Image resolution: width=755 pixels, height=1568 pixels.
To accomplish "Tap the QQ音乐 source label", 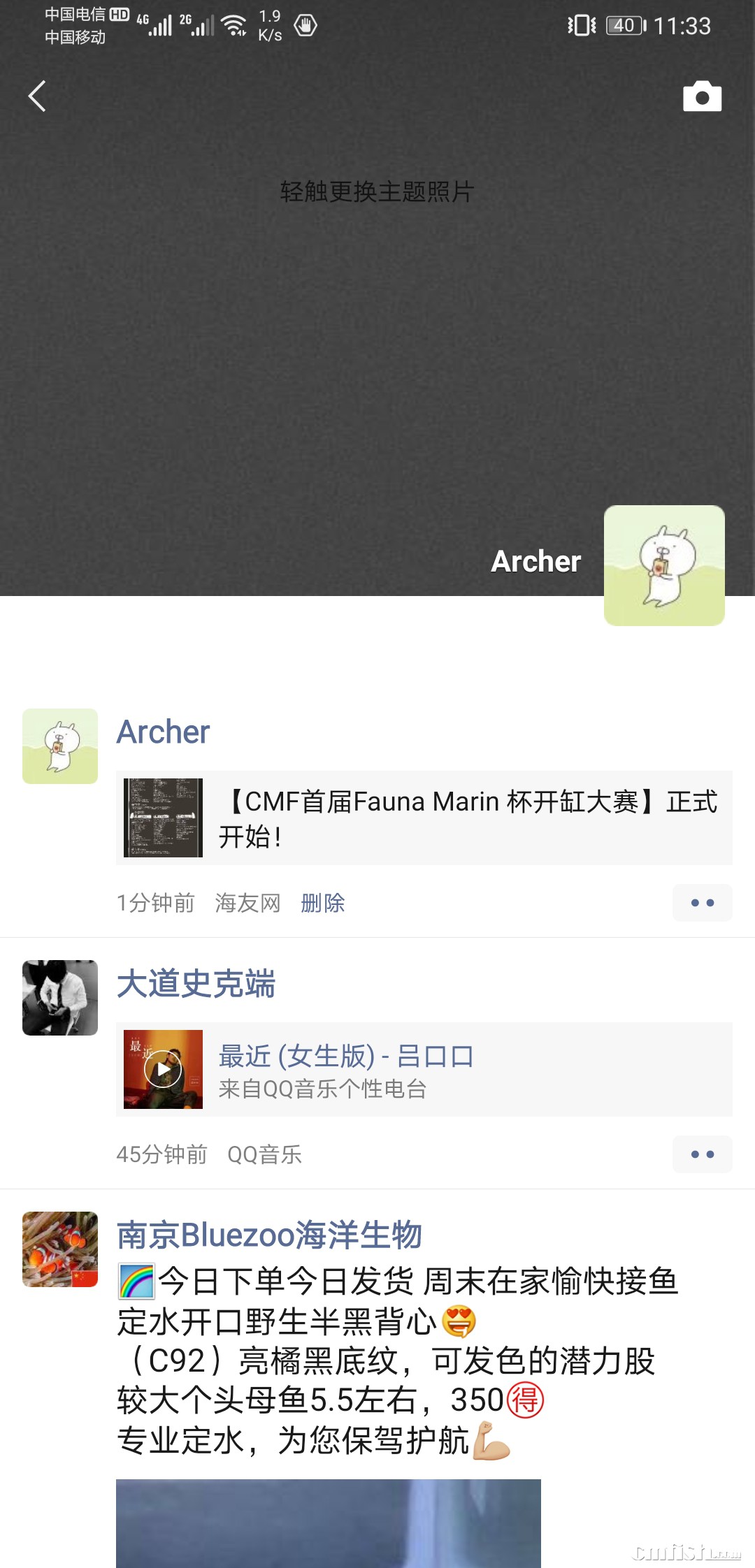I will pyautogui.click(x=264, y=1154).
